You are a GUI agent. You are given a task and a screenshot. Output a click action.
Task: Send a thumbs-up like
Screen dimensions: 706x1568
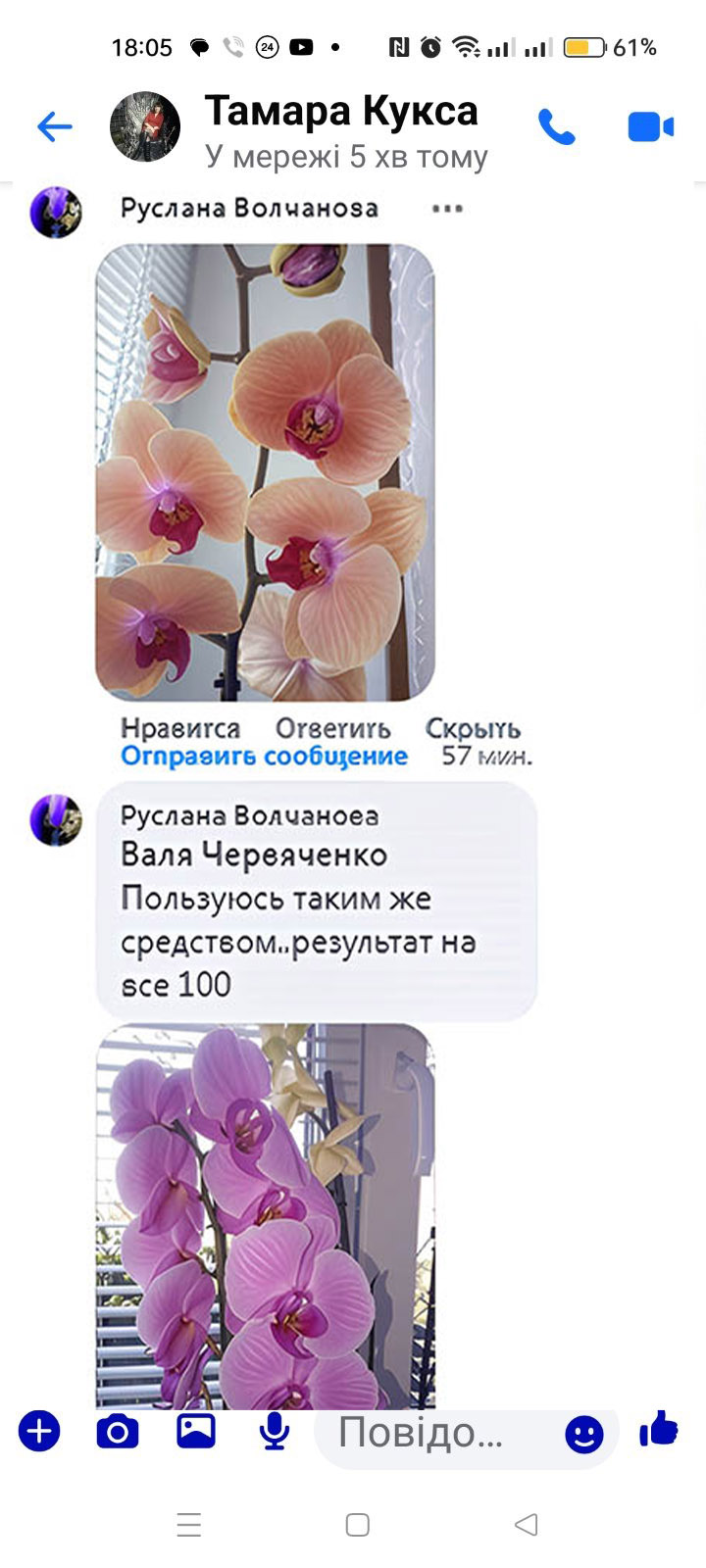point(659,1430)
